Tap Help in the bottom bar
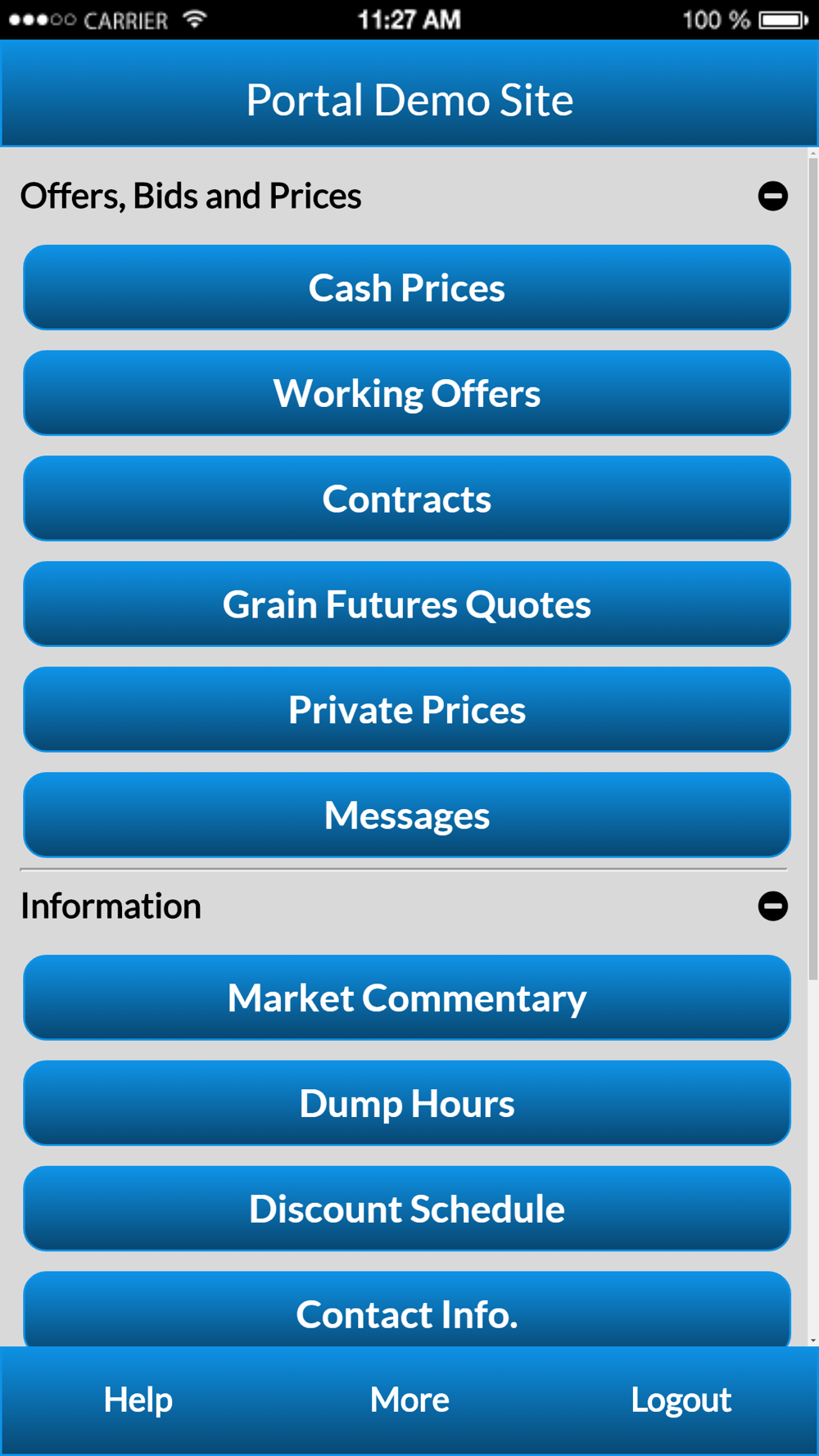Screen dimensions: 819x1456 (138, 1399)
